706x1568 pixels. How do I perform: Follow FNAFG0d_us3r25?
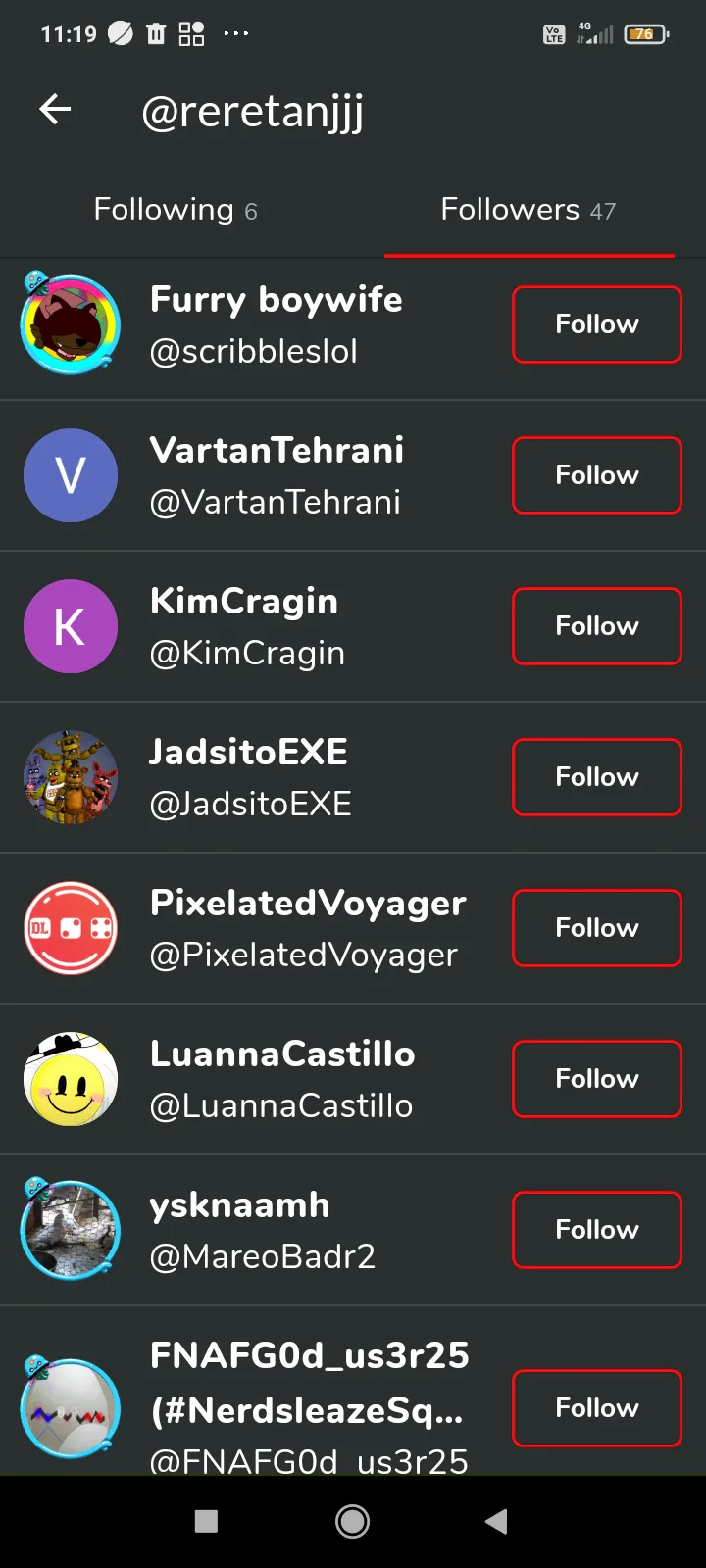coord(596,1408)
